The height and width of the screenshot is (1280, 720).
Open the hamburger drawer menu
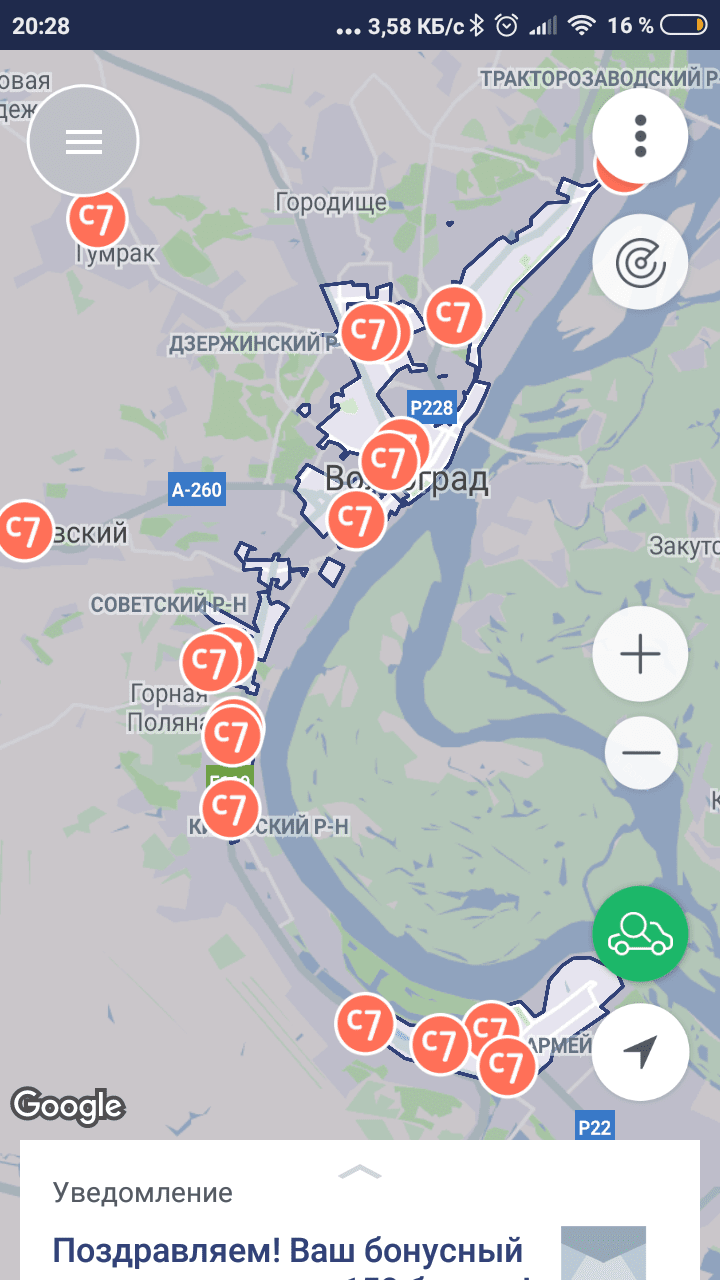[x=83, y=142]
